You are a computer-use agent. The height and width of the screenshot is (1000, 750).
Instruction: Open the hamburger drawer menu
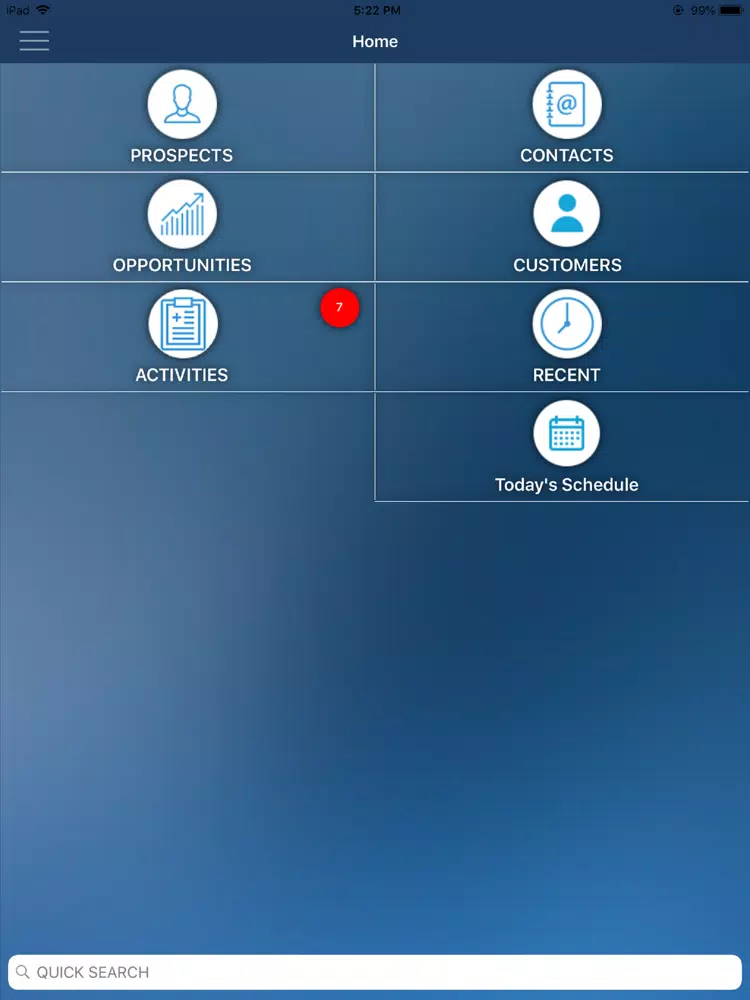34,40
